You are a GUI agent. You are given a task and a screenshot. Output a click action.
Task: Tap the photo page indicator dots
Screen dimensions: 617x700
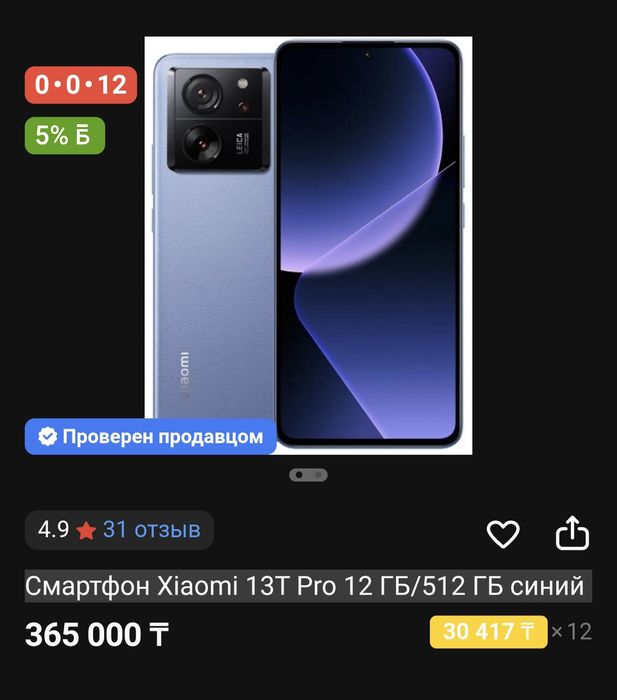click(x=308, y=475)
